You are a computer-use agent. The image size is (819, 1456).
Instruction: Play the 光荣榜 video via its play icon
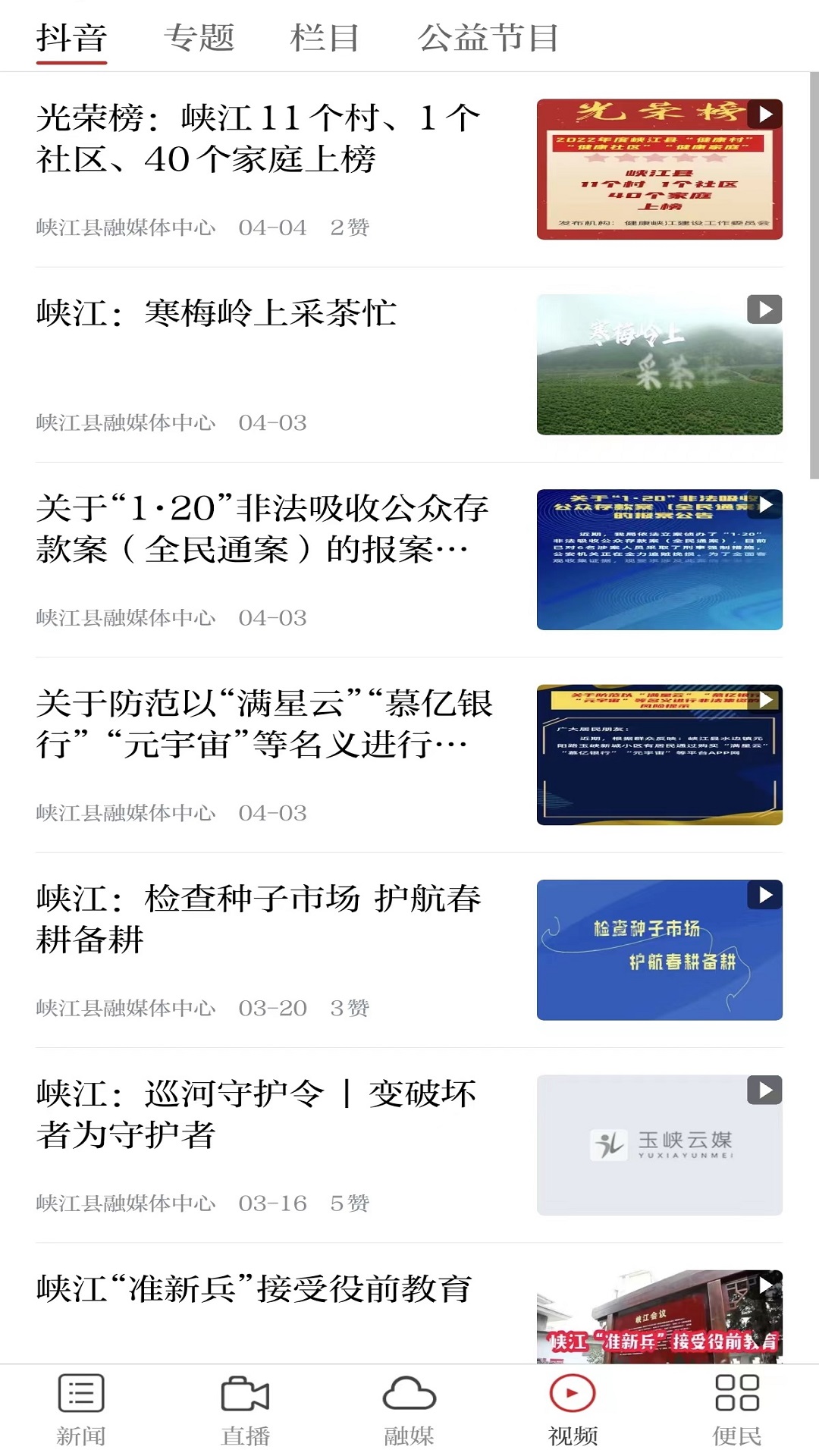pos(765,115)
